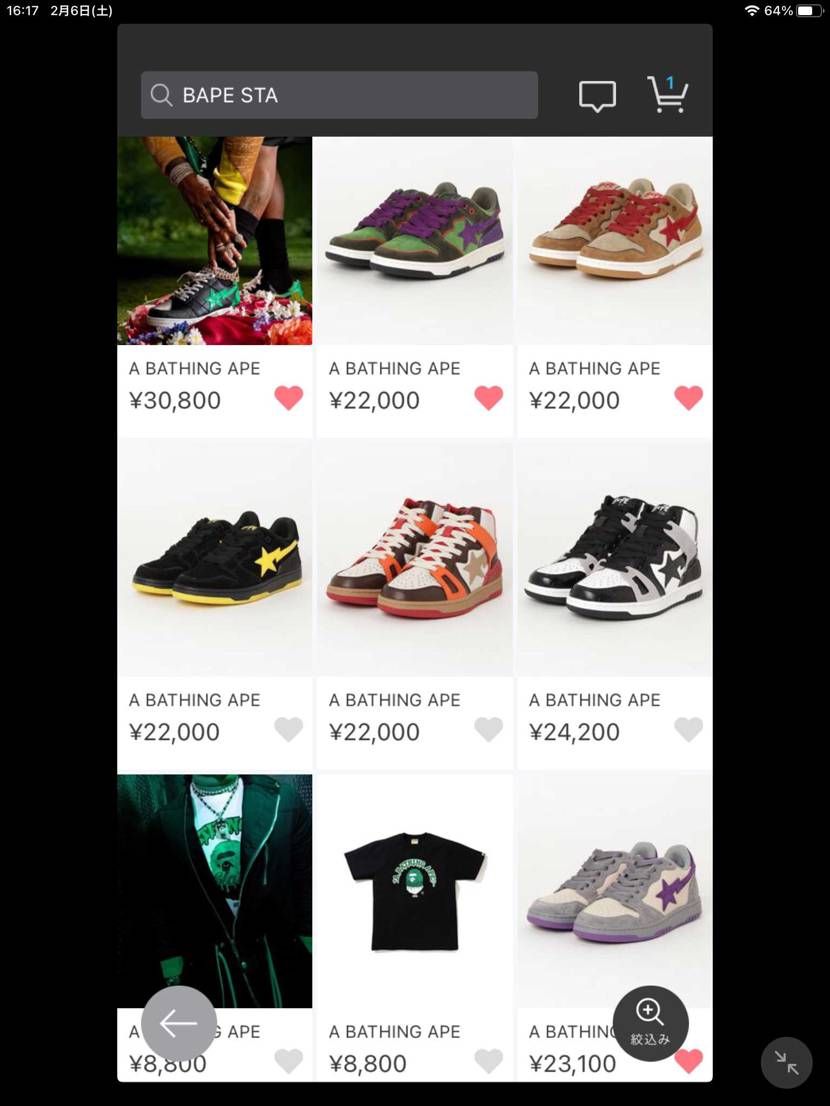Unfavorite the ¥23,100 purple sneakers
This screenshot has height=1106, width=830.
click(688, 1061)
